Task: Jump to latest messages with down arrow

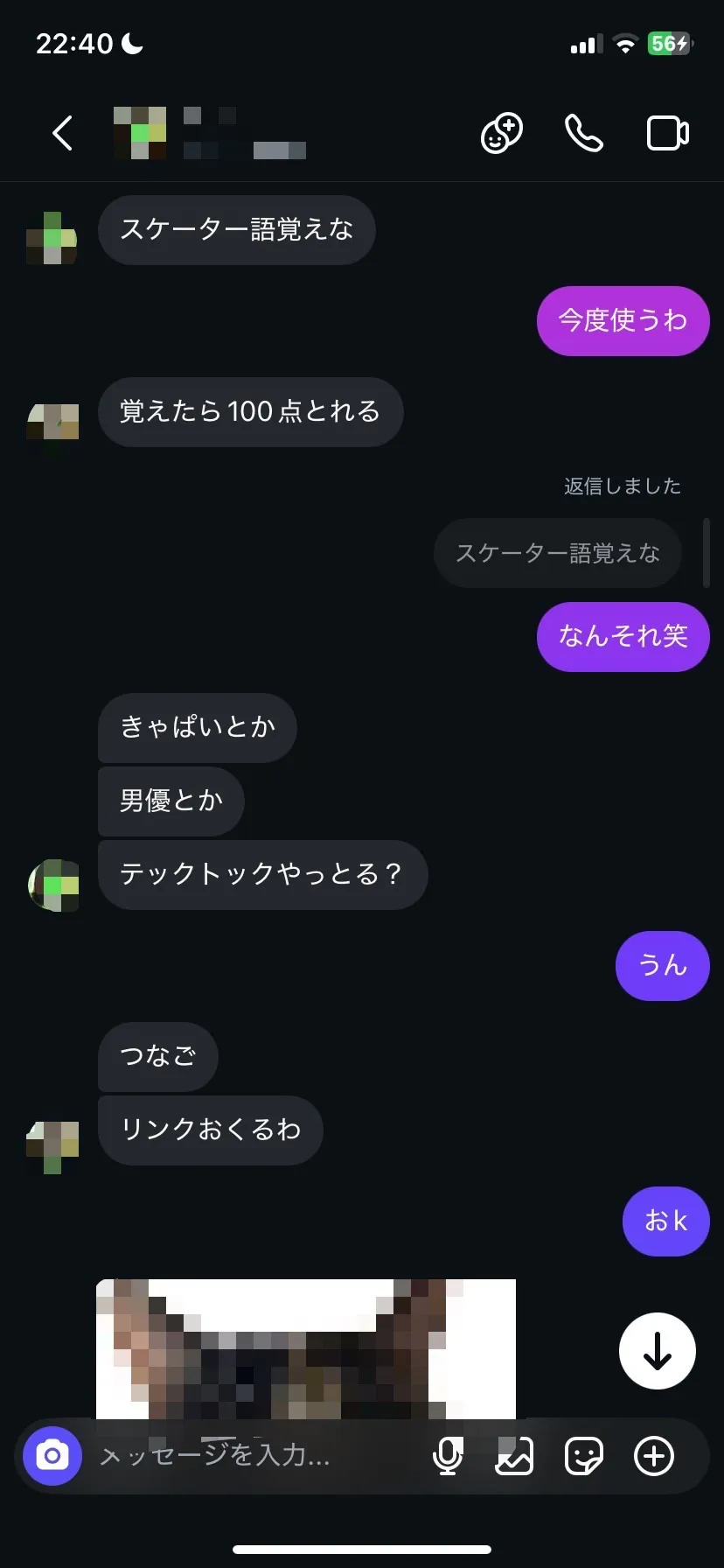Action: pyautogui.click(x=658, y=1351)
